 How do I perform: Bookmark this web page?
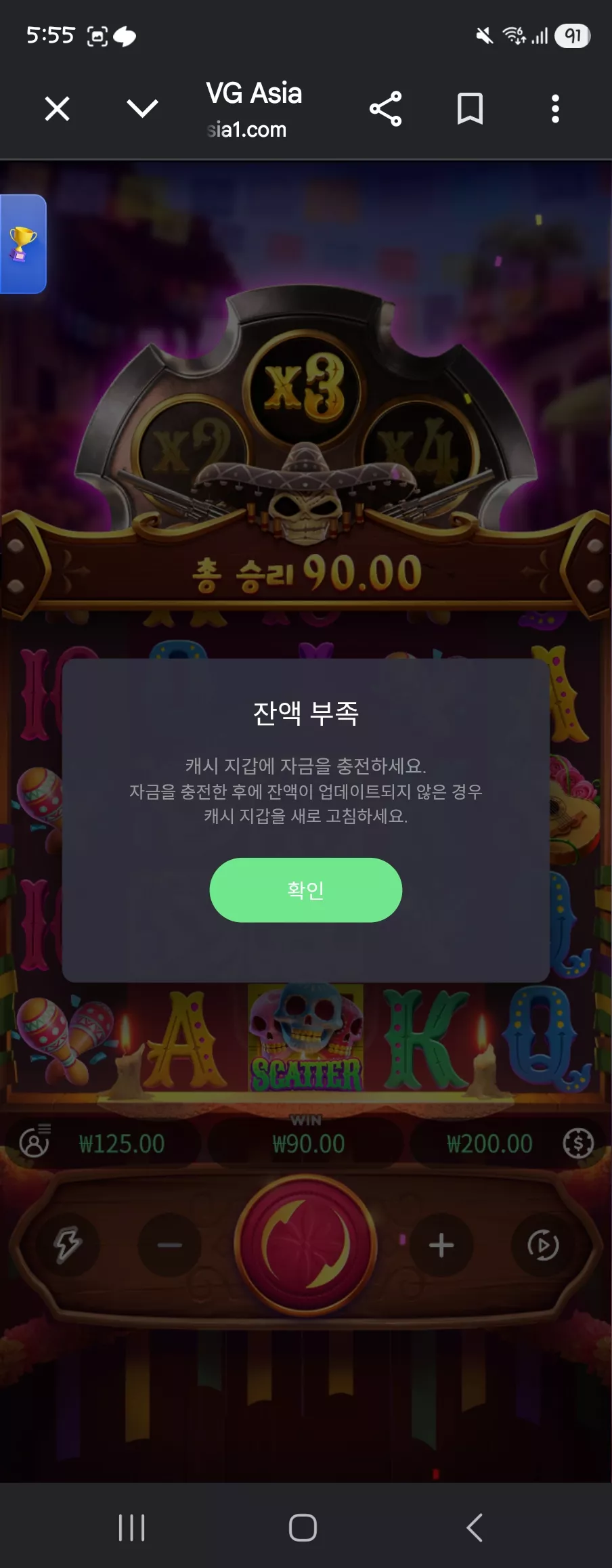point(470,108)
